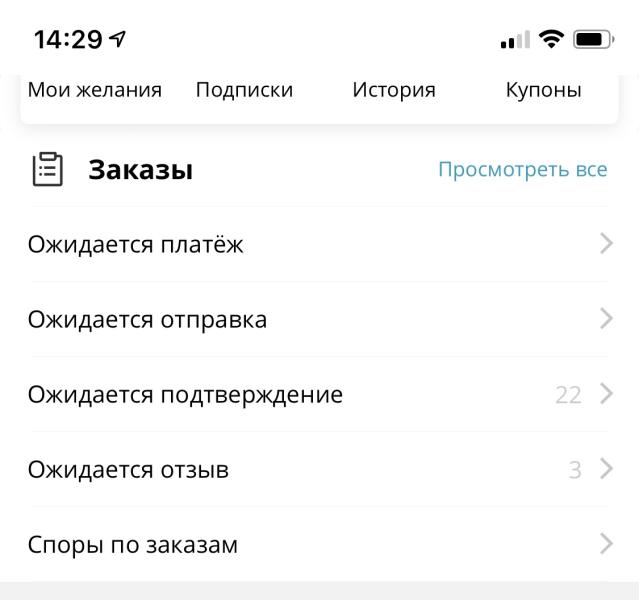Open Ожидается платёж orders
Viewport: 639px width, 600px height.
pos(320,244)
